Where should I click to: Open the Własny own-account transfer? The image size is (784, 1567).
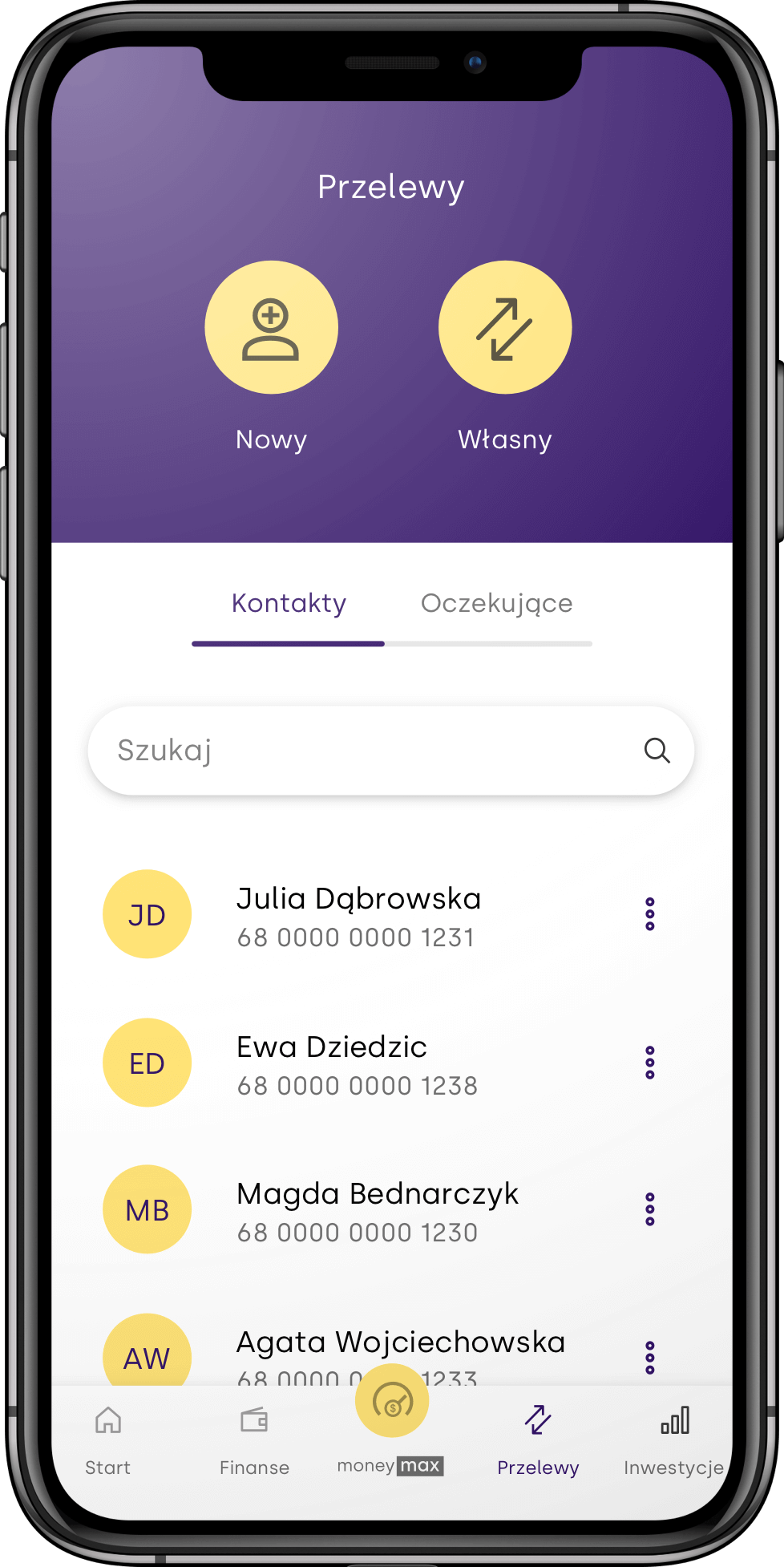(505, 327)
